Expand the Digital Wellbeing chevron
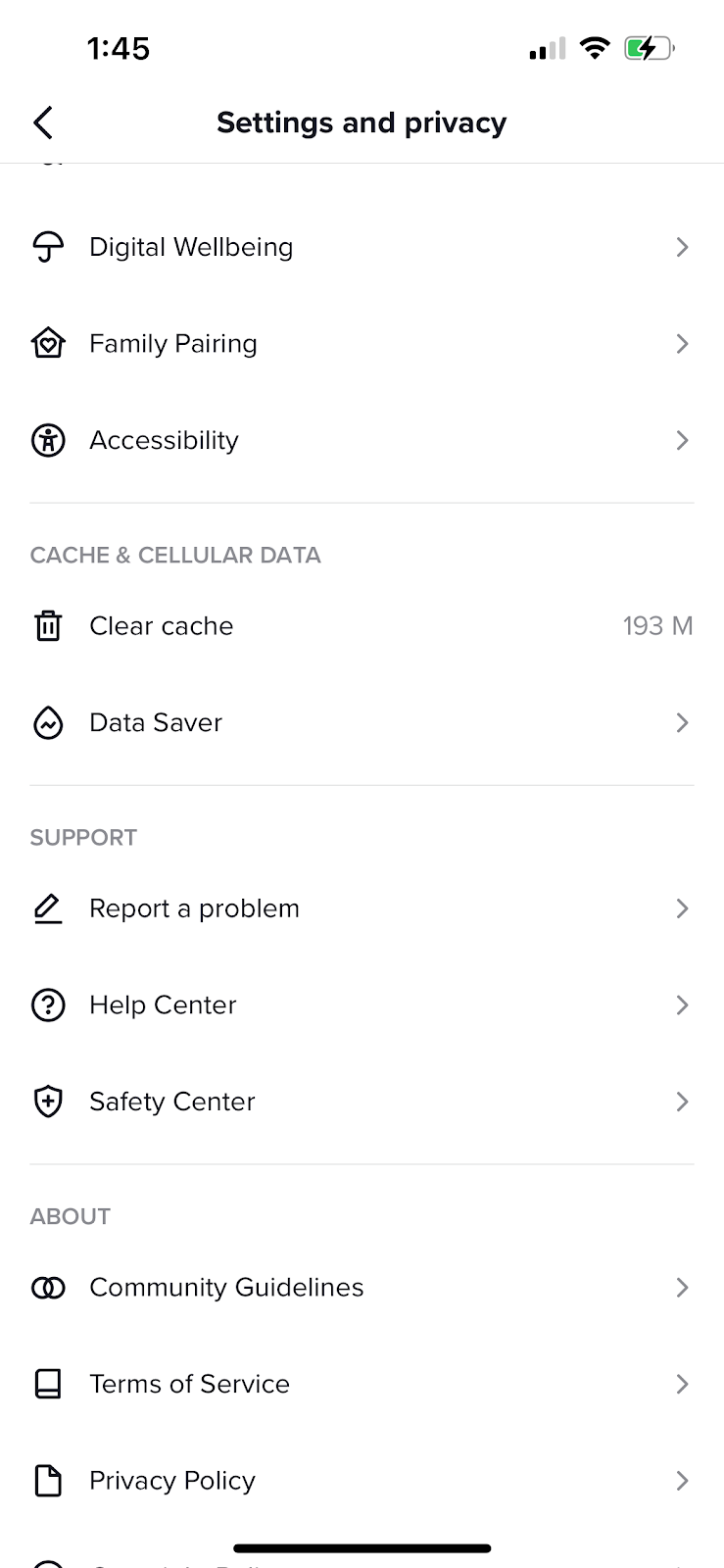 tap(683, 247)
